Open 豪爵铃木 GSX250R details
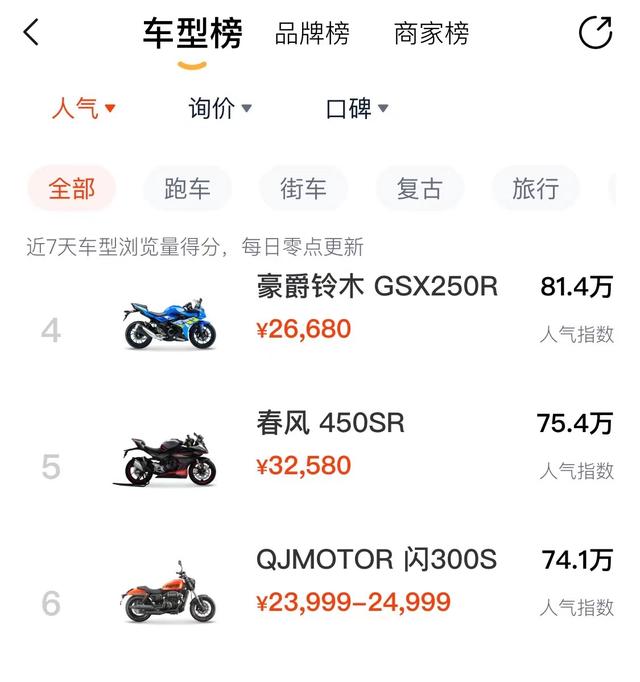The image size is (640, 682). click(x=376, y=287)
